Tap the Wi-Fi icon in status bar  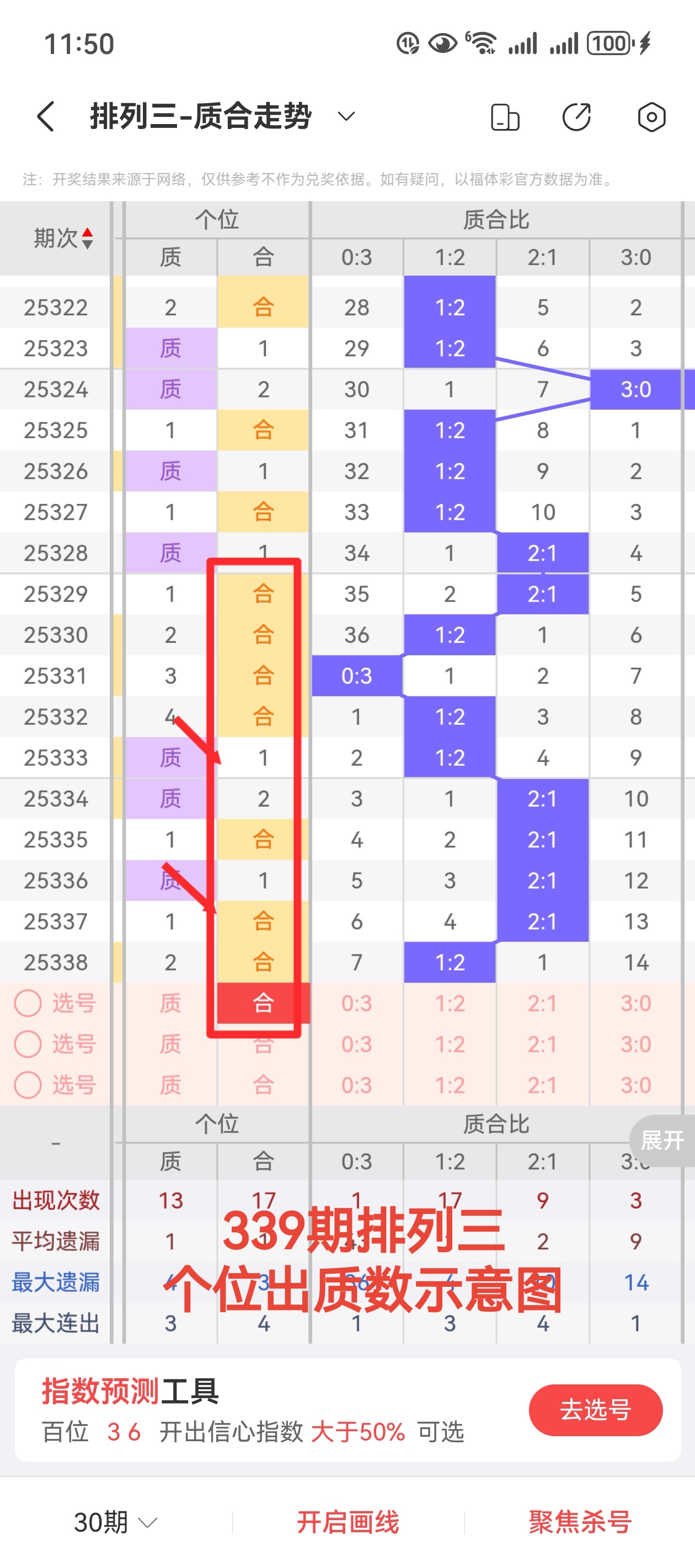[483, 42]
